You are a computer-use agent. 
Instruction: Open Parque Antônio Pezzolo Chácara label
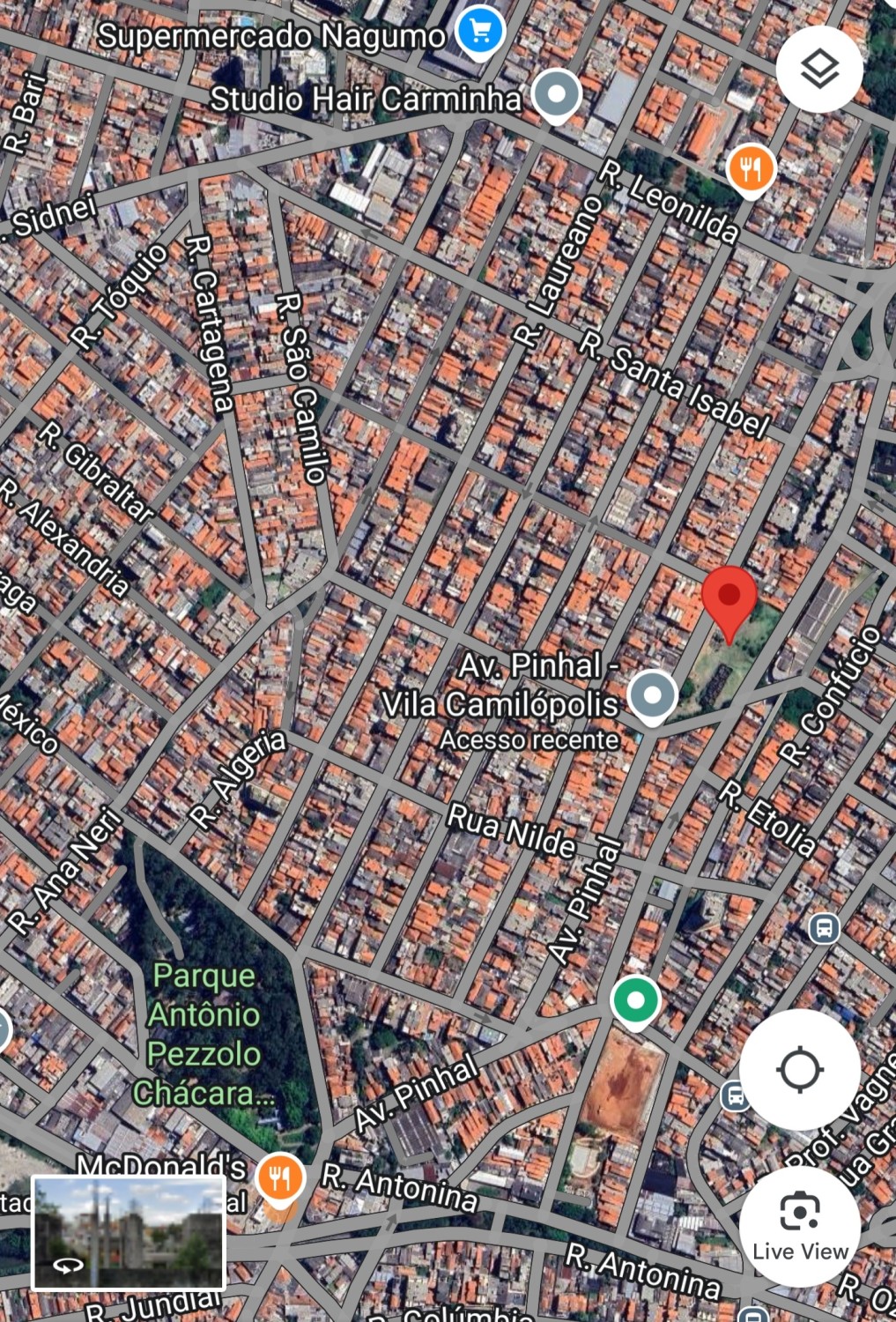pos(204,1035)
